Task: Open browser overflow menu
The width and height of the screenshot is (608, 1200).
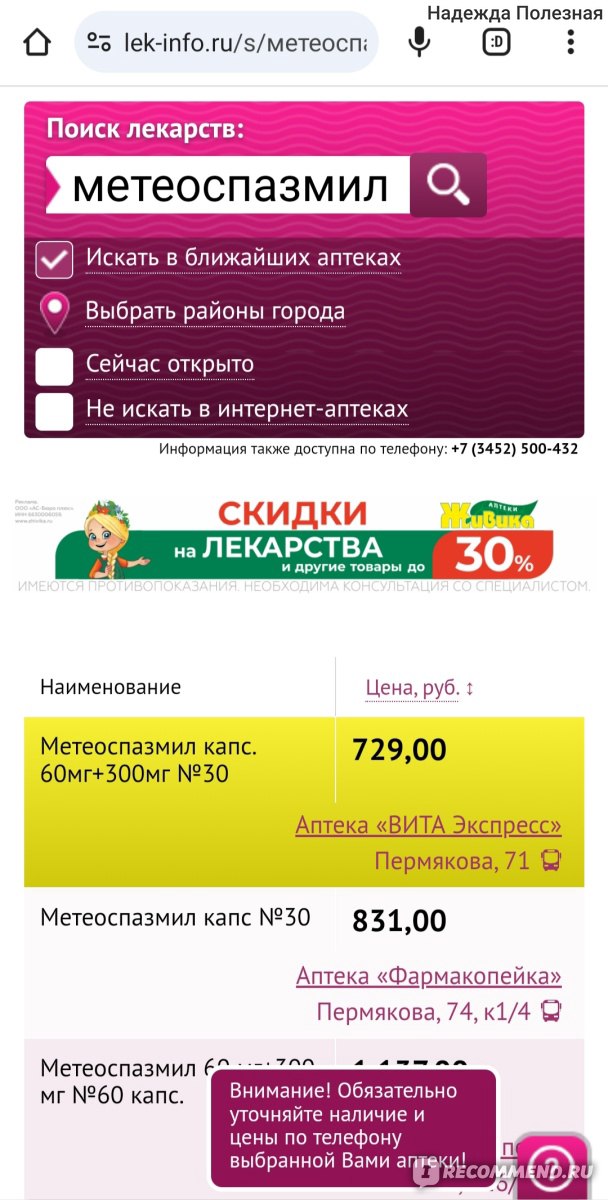Action: pos(571,43)
